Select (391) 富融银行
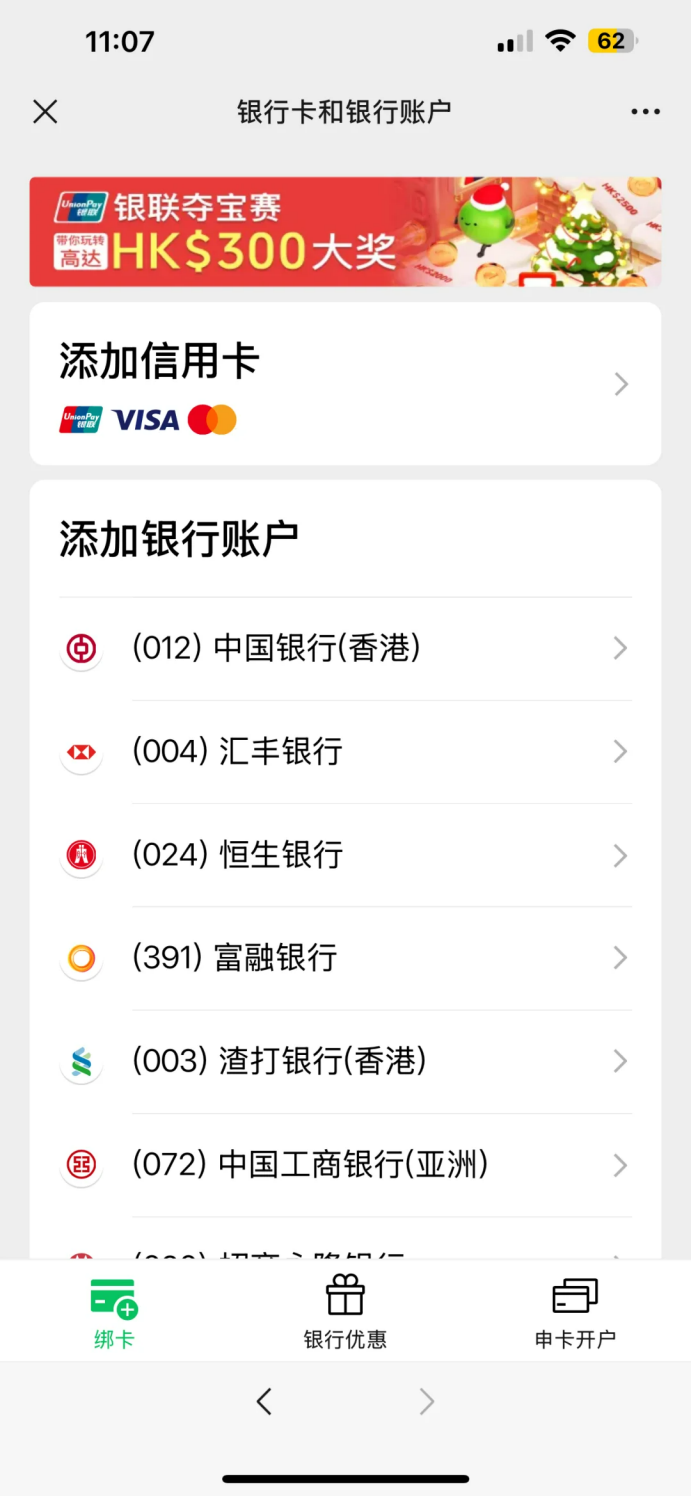 (345, 958)
